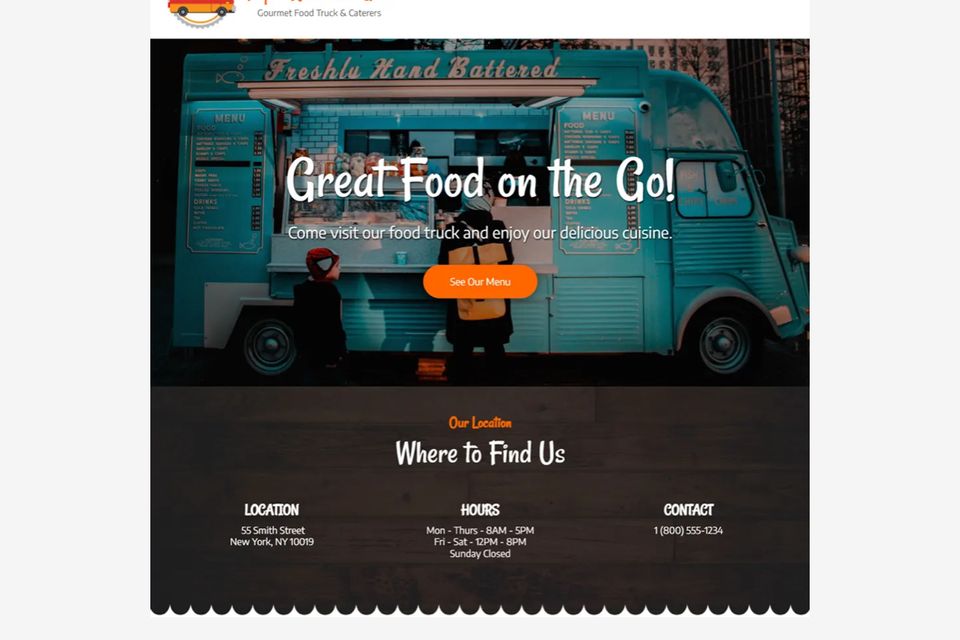Tap the See Our Menu button
The width and height of the screenshot is (960, 640).
pos(480,282)
